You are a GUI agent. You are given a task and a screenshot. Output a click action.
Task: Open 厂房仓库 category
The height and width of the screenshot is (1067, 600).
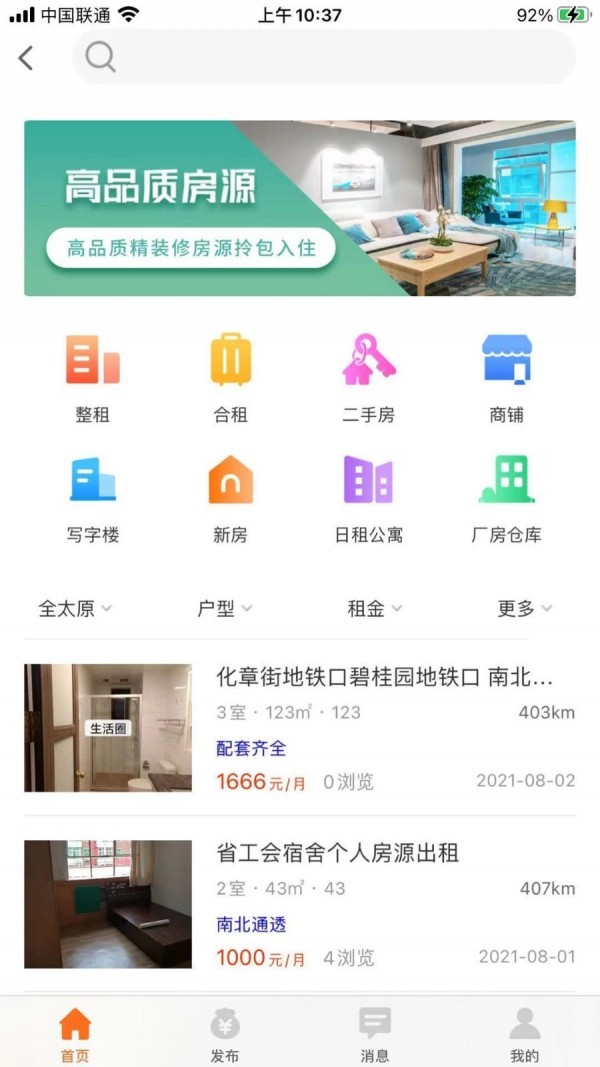[x=506, y=498]
